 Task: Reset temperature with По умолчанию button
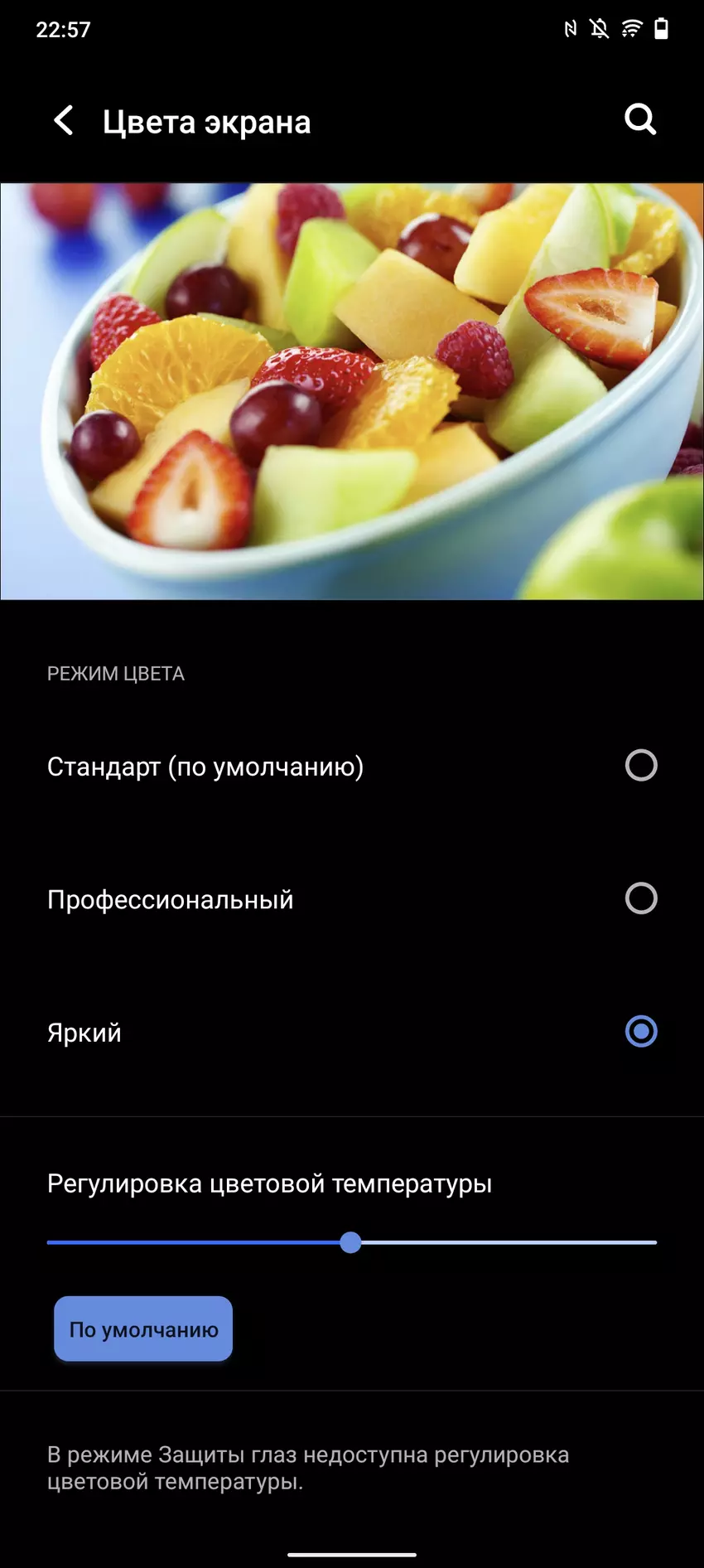143,1328
